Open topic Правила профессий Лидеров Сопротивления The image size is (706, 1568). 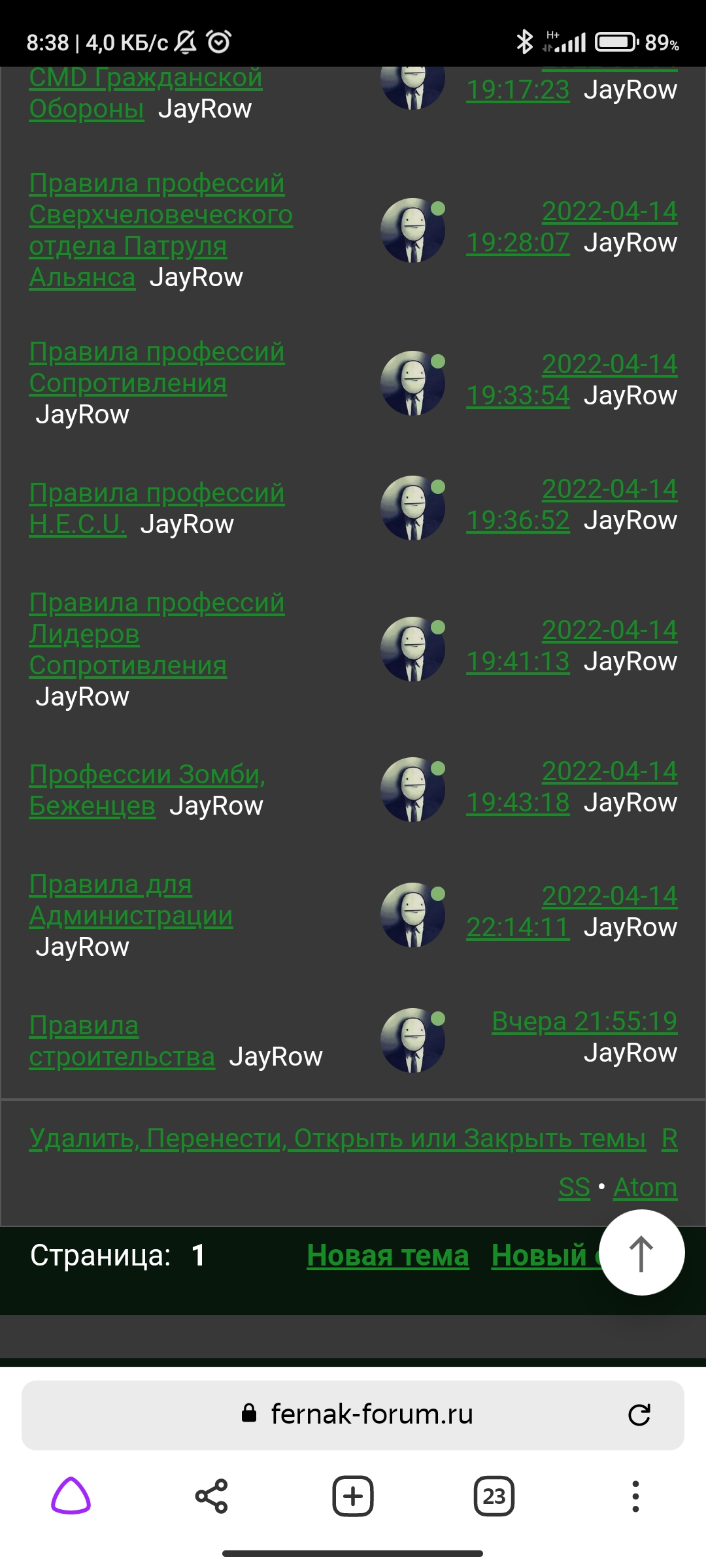point(157,634)
